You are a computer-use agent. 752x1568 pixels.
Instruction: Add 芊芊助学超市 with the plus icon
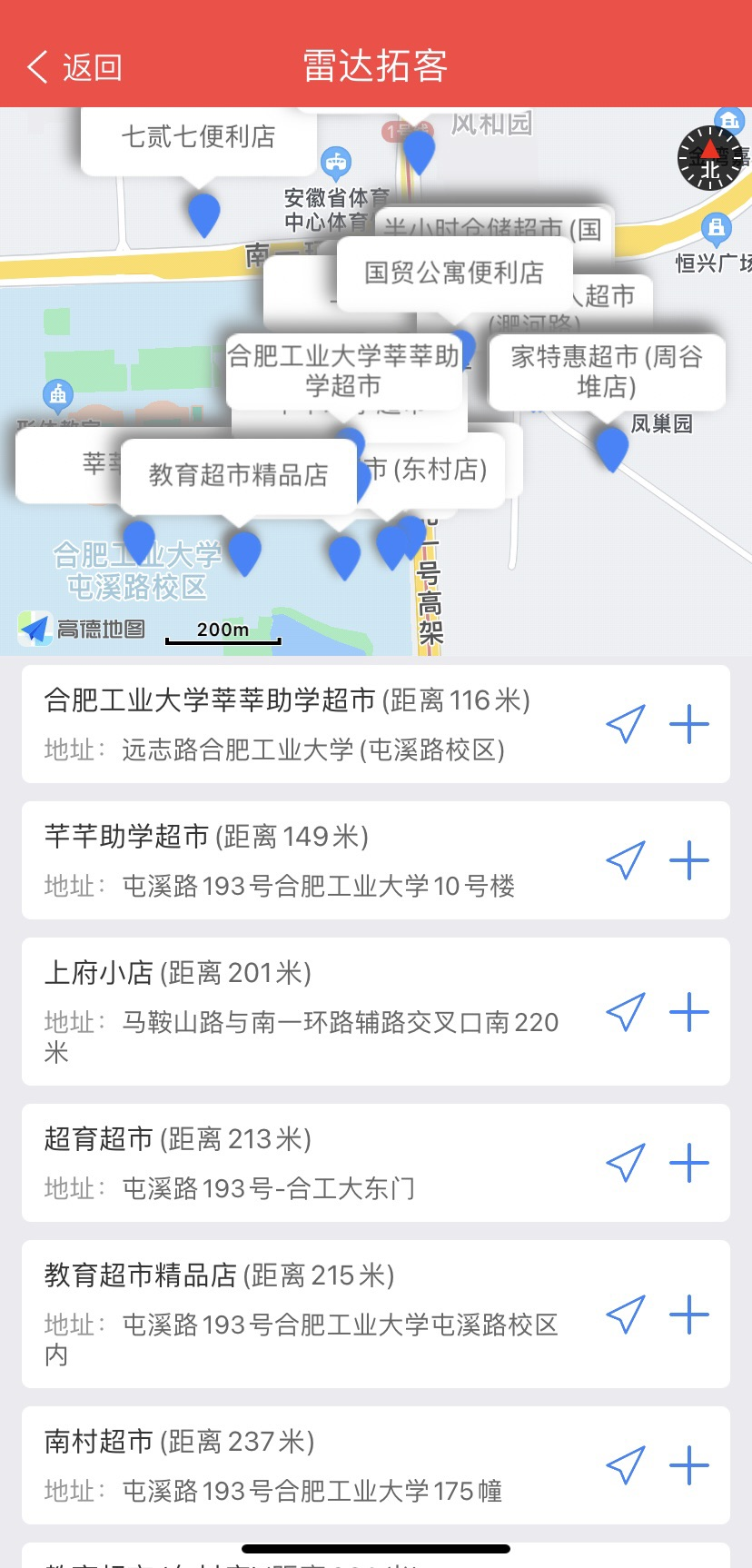(x=689, y=860)
